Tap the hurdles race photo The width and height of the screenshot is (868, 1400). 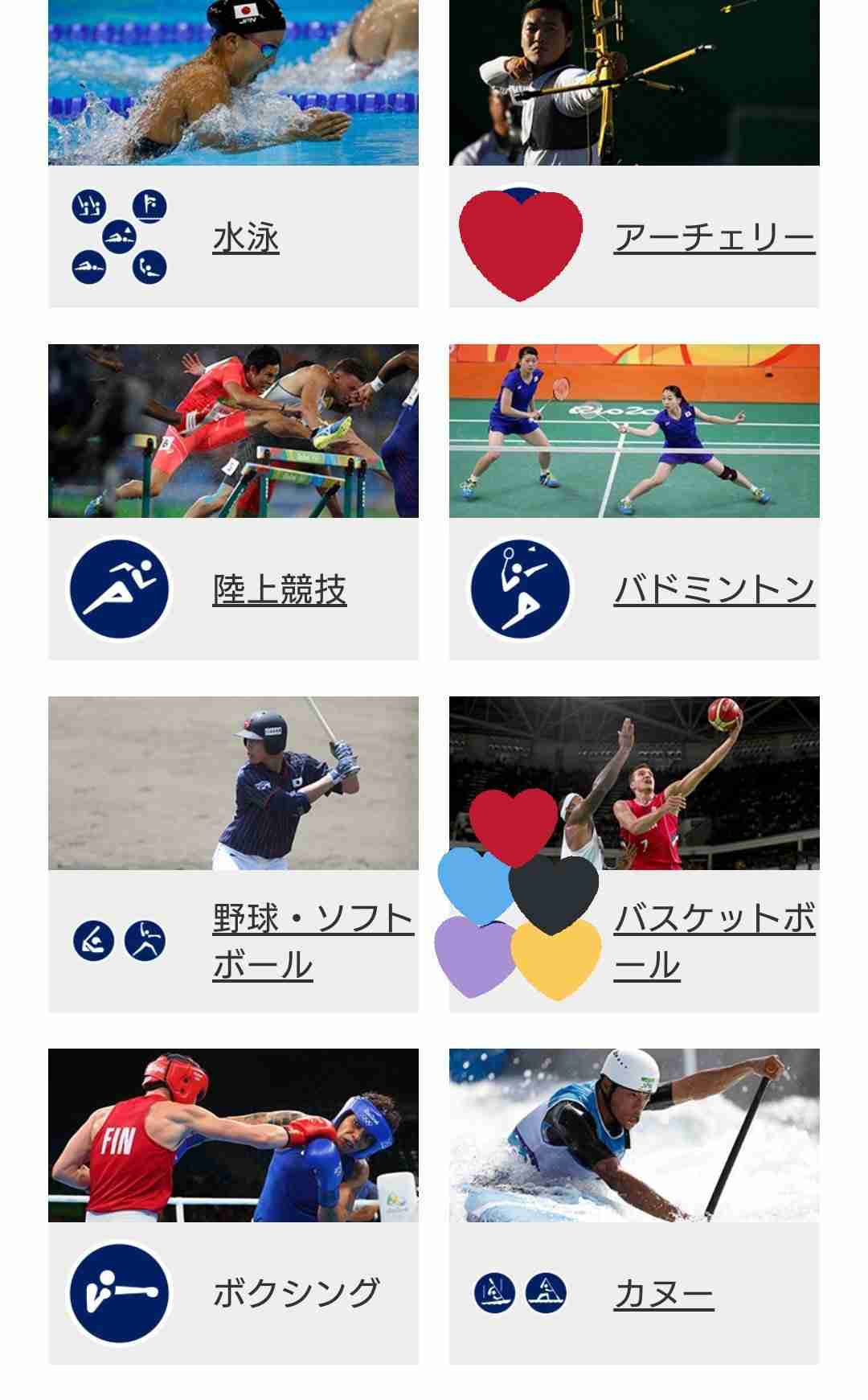pyautogui.click(x=233, y=431)
